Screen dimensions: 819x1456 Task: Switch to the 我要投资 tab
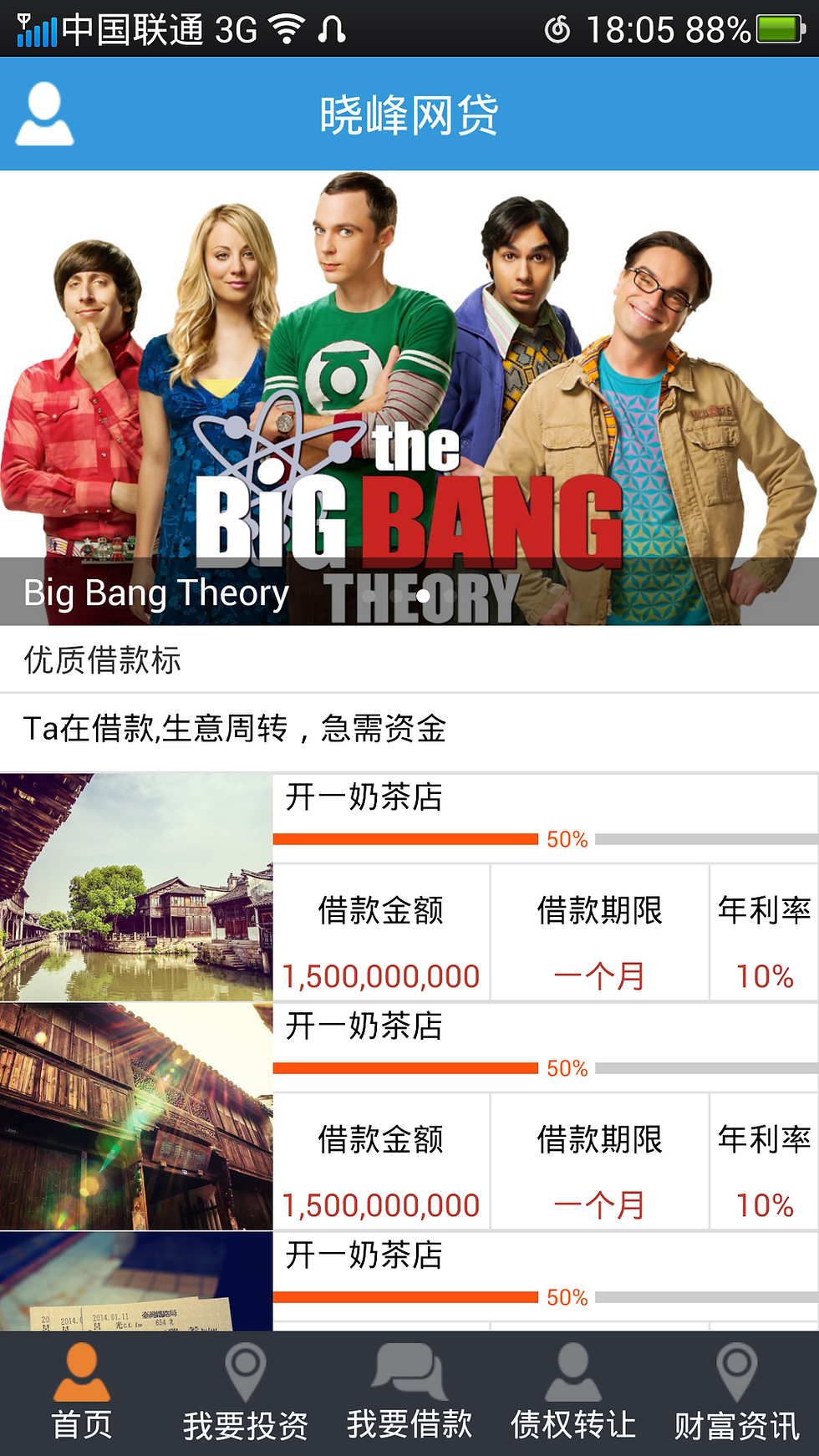[x=246, y=1392]
